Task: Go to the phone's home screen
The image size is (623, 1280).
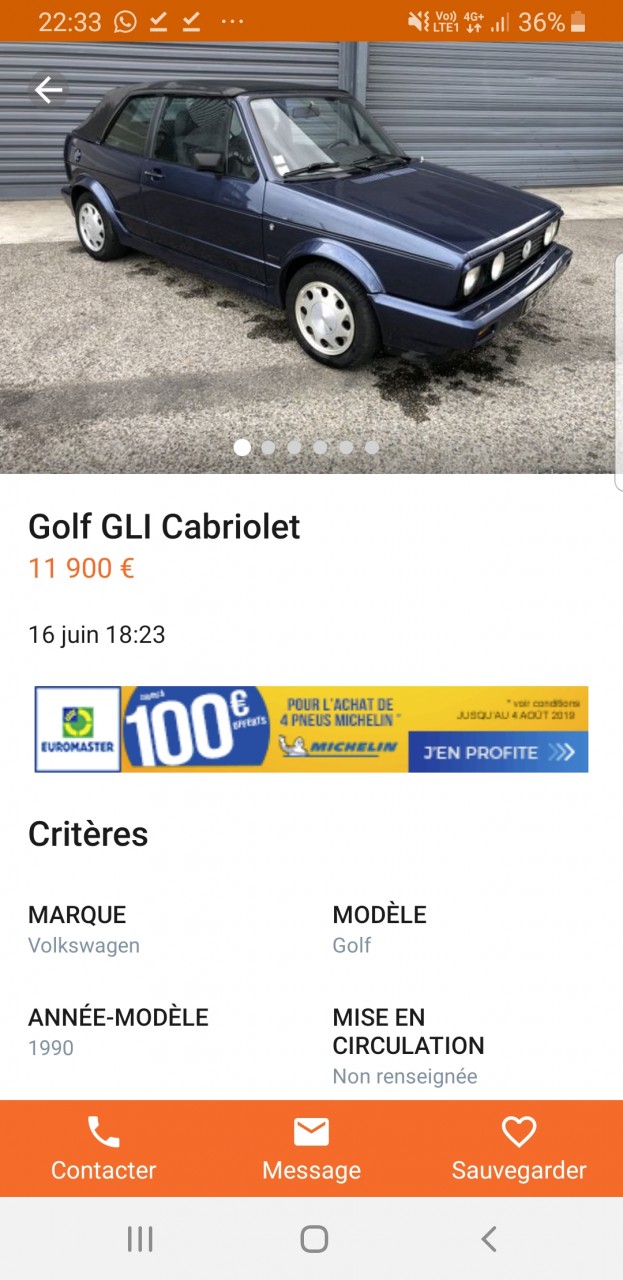Action: [314, 1240]
